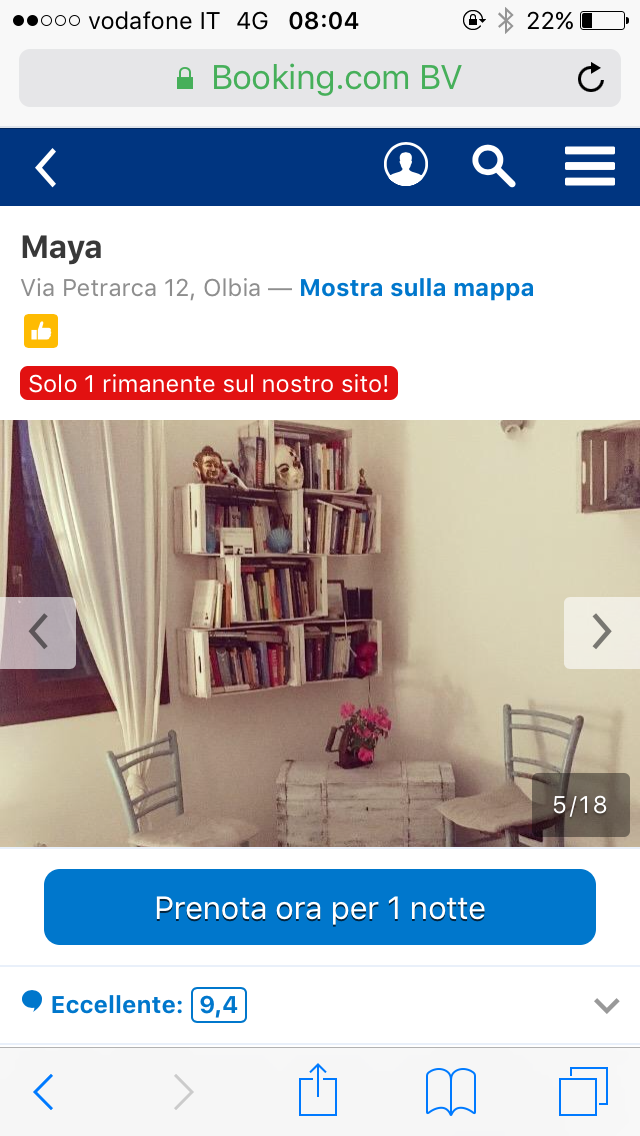Go back using the header arrow
Viewport: 640px width, 1136px height.
click(46, 167)
